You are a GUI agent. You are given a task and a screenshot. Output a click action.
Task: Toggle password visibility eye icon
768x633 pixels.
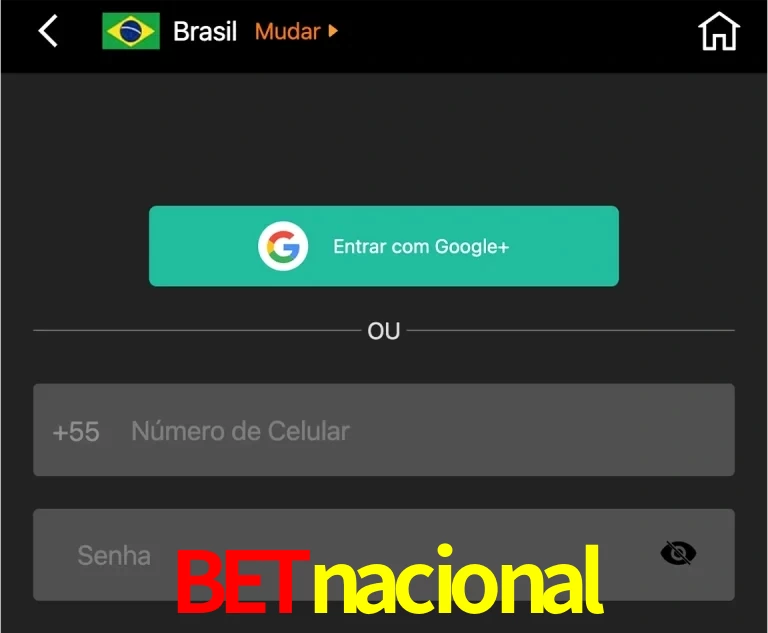click(x=678, y=553)
